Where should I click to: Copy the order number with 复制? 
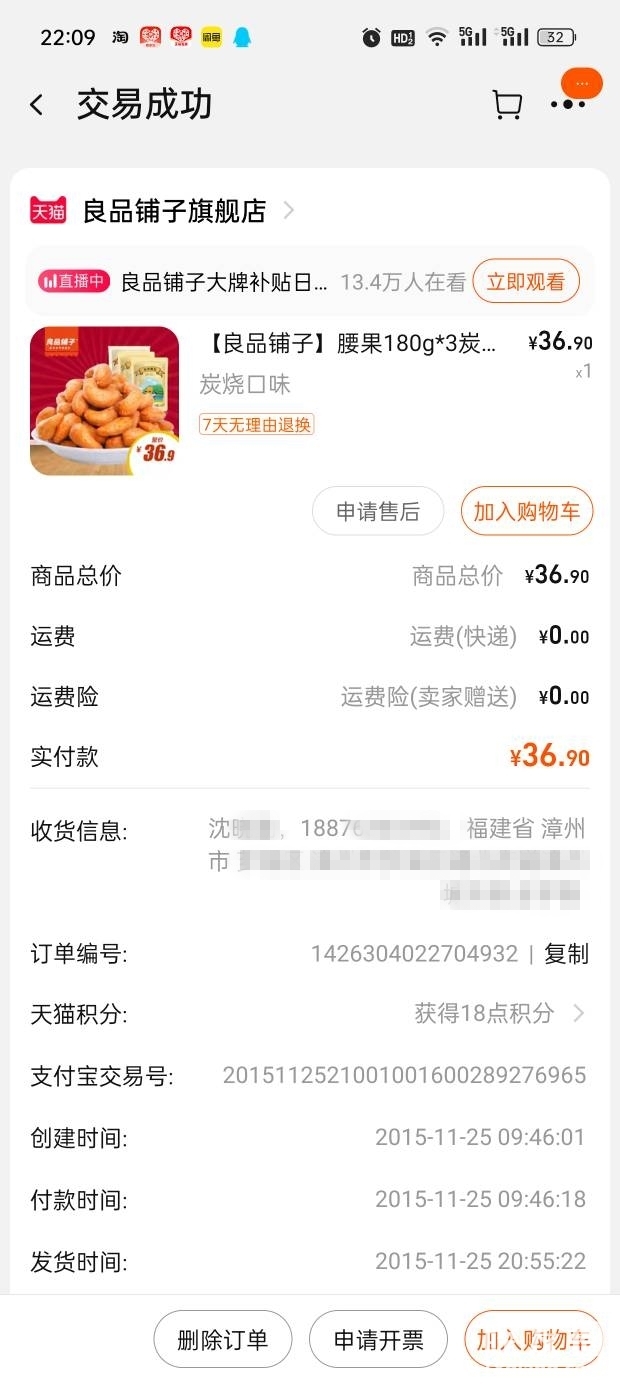pyautogui.click(x=566, y=954)
